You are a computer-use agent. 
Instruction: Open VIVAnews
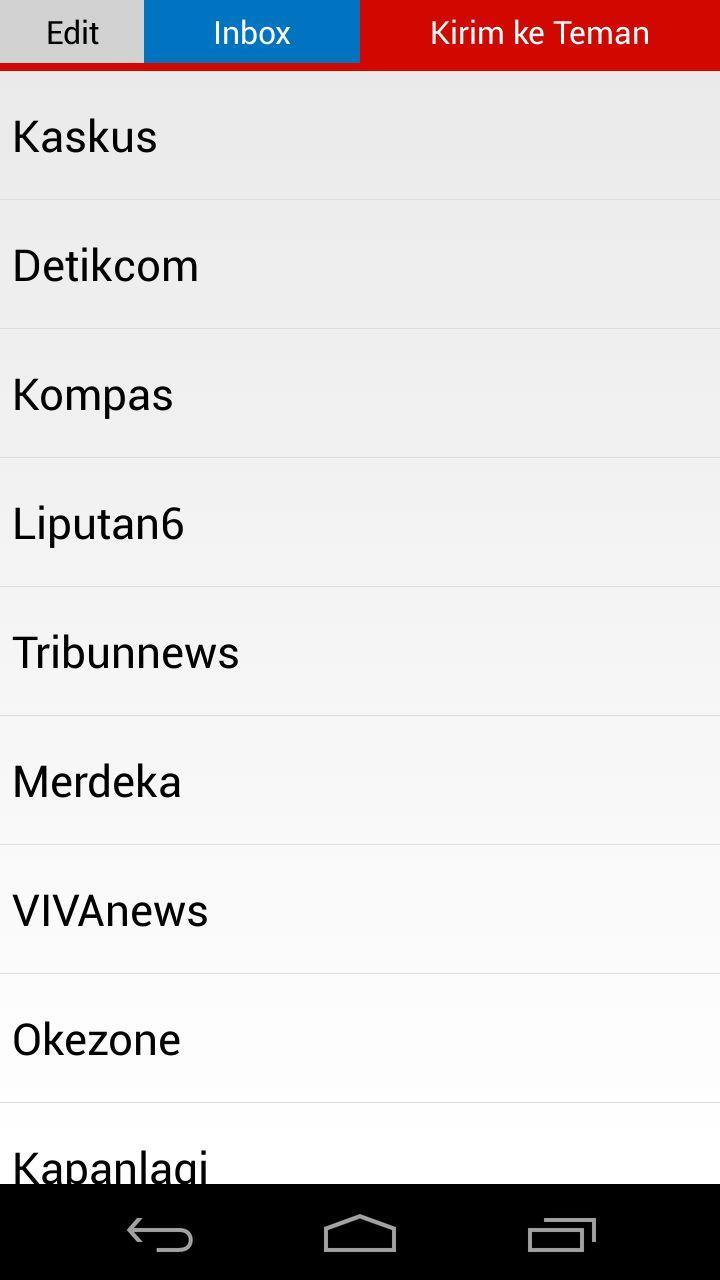click(x=360, y=910)
